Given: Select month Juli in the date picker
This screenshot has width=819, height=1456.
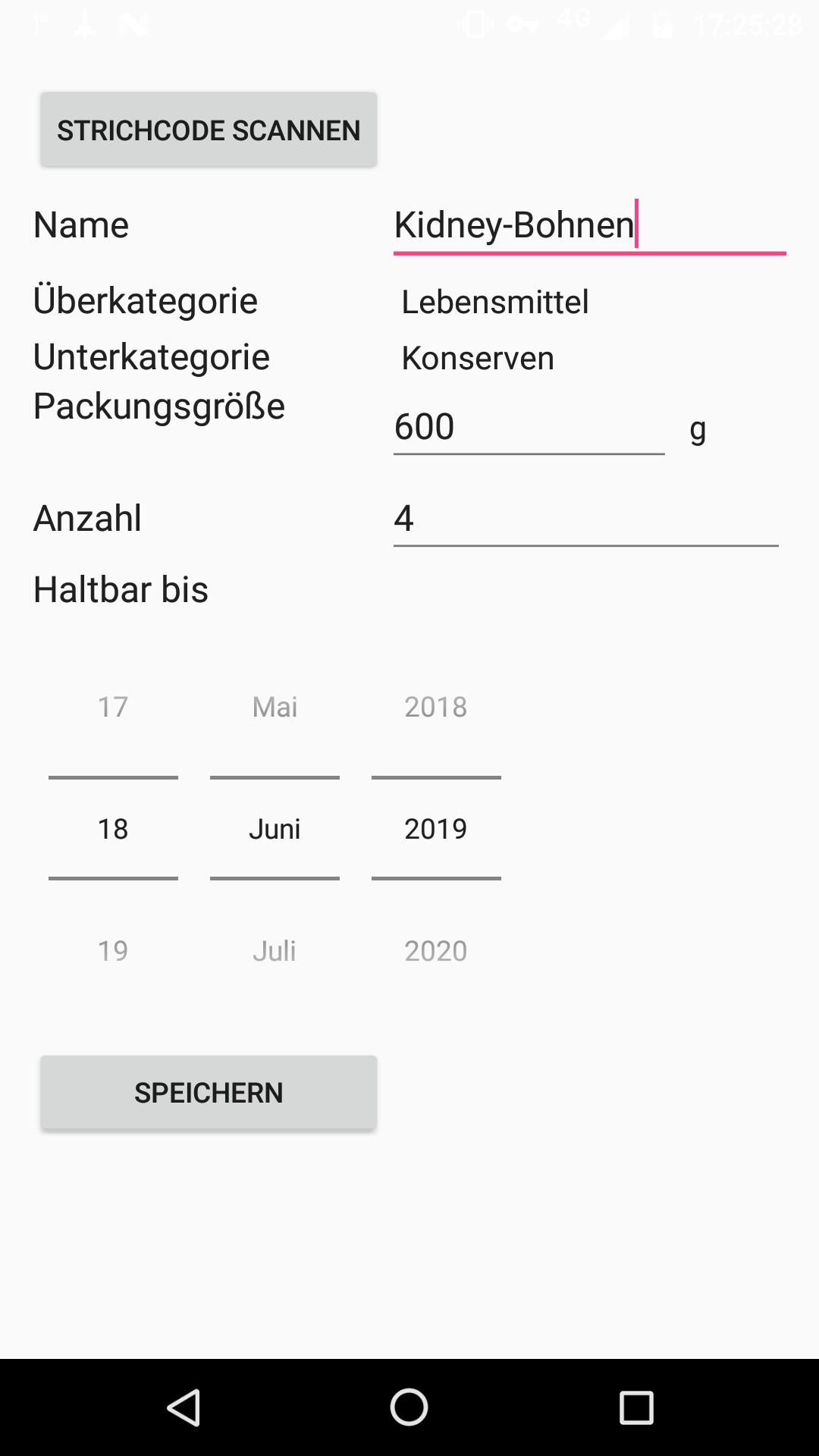Looking at the screenshot, I should pos(275,950).
